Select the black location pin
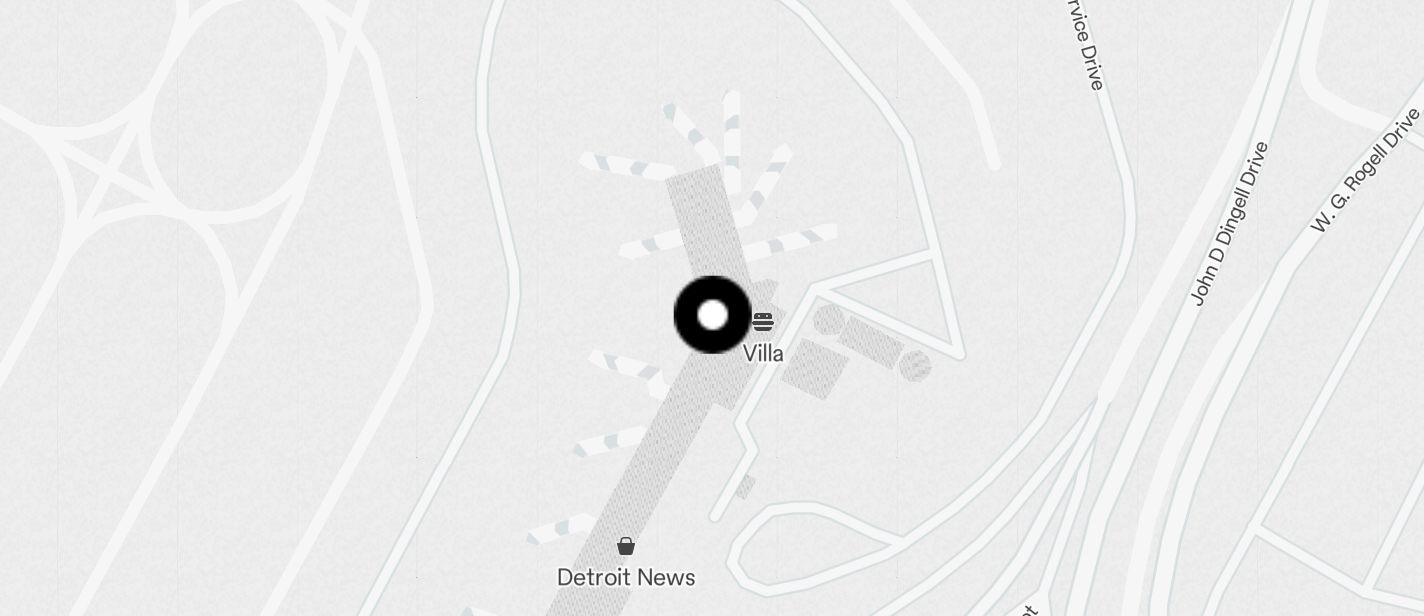 pos(712,315)
